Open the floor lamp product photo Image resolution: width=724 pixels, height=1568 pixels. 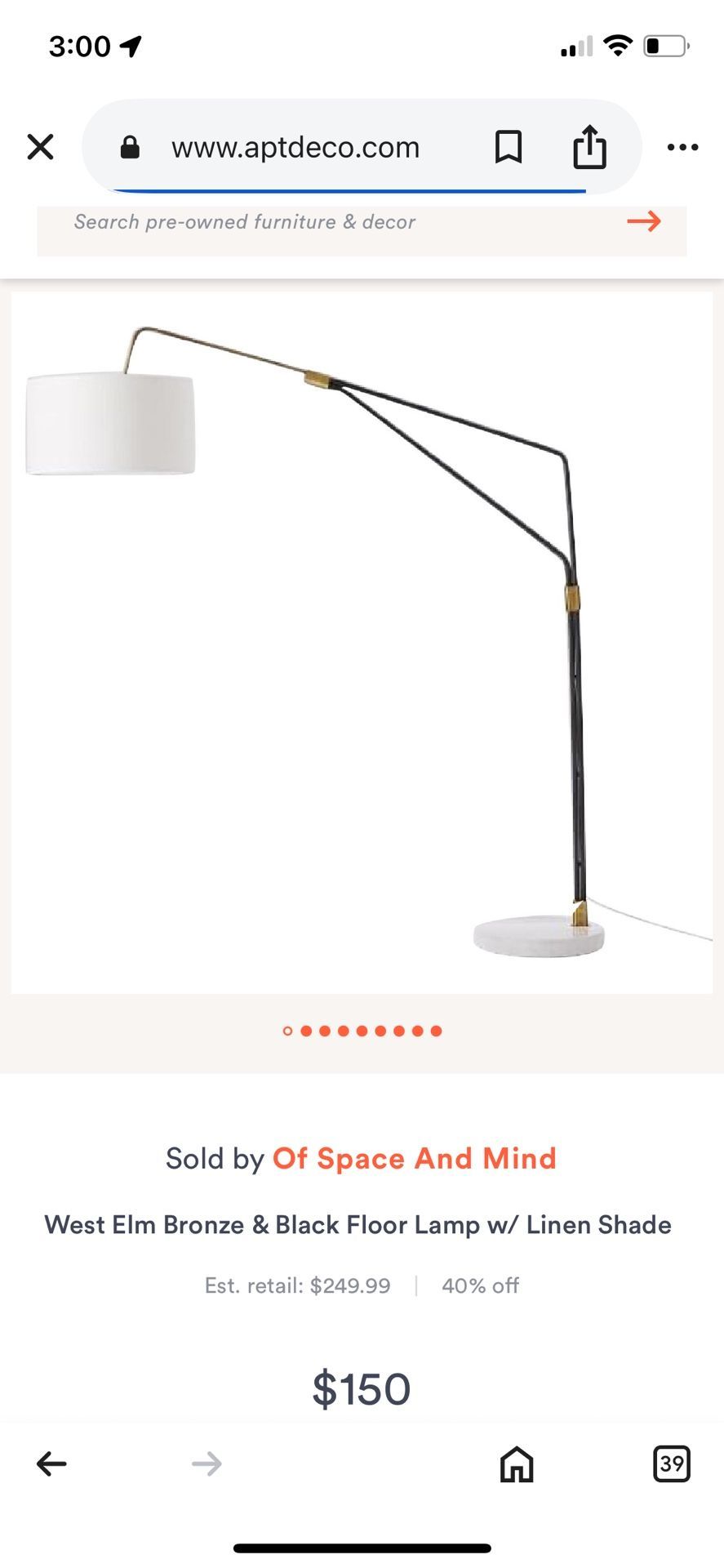pyautogui.click(x=362, y=643)
